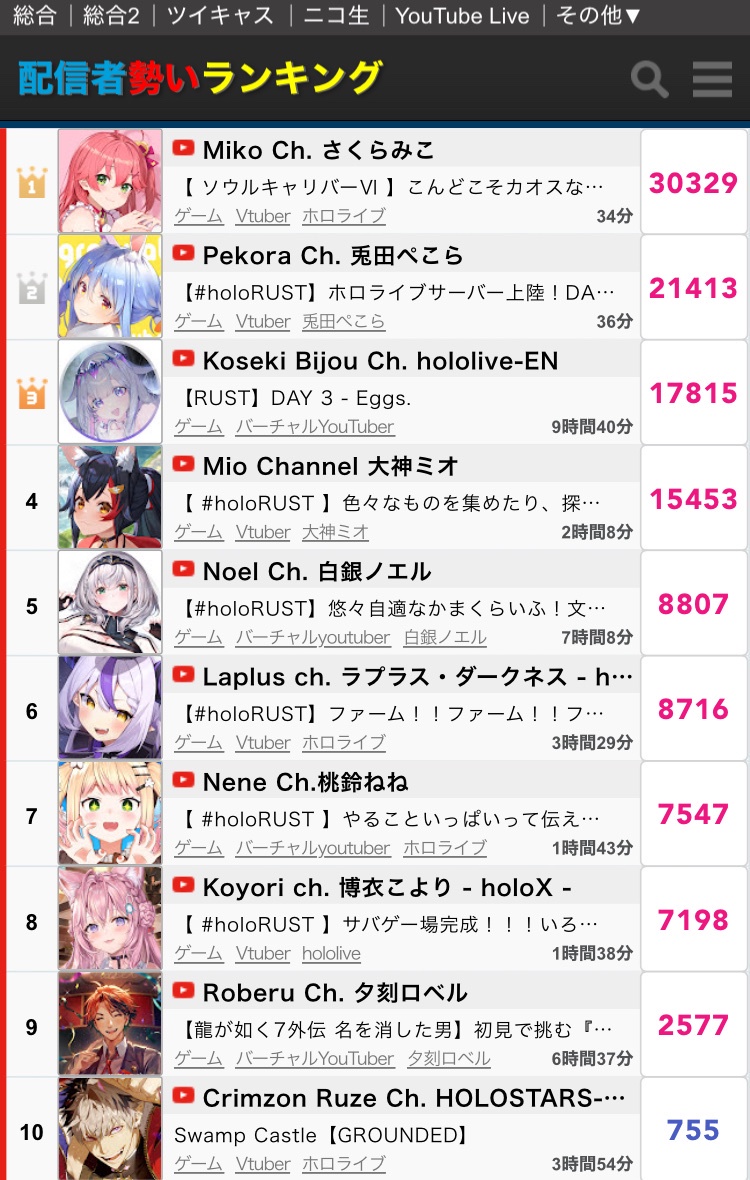Tap the 兎田ぺこら tag link
The width and height of the screenshot is (750, 1180).
pyautogui.click(x=343, y=322)
